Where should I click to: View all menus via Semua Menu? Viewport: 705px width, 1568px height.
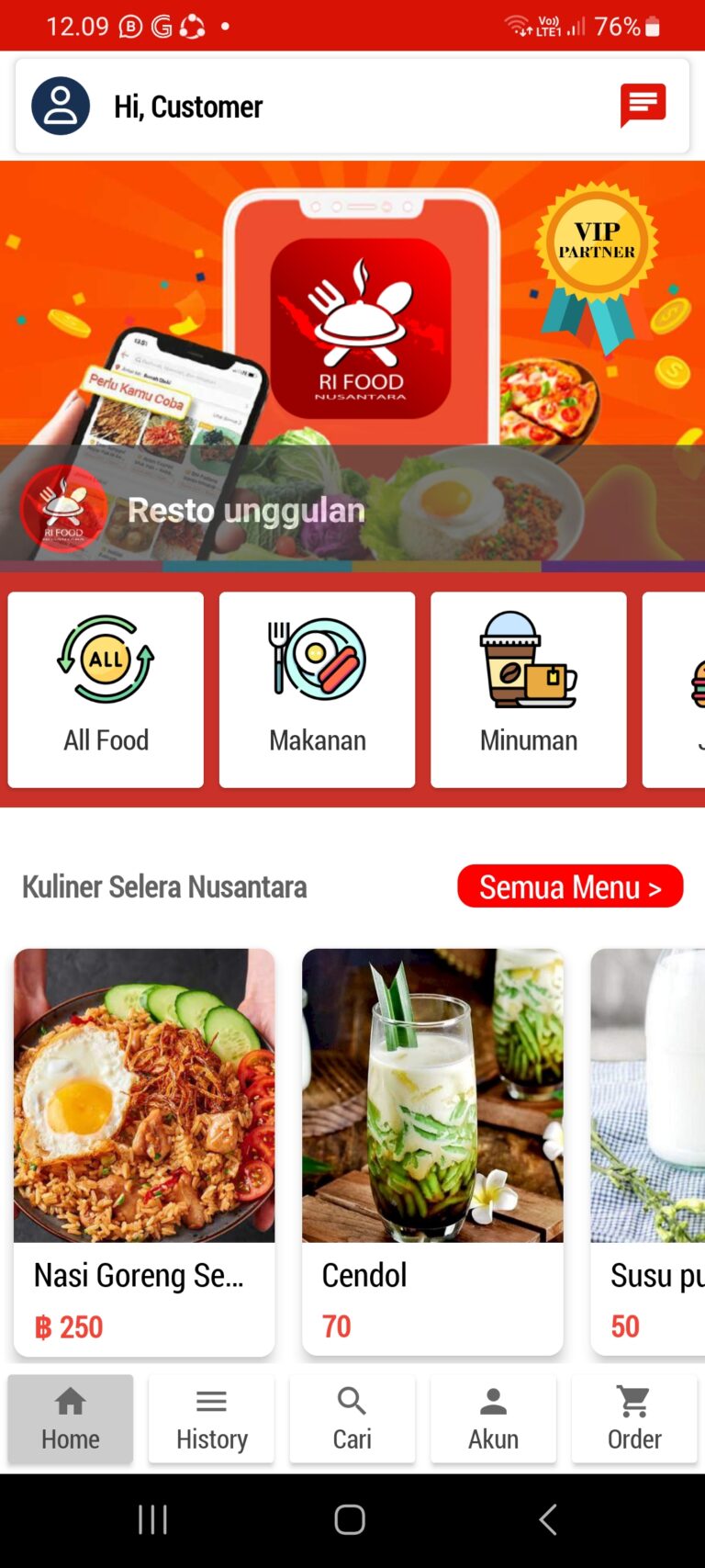tap(570, 886)
